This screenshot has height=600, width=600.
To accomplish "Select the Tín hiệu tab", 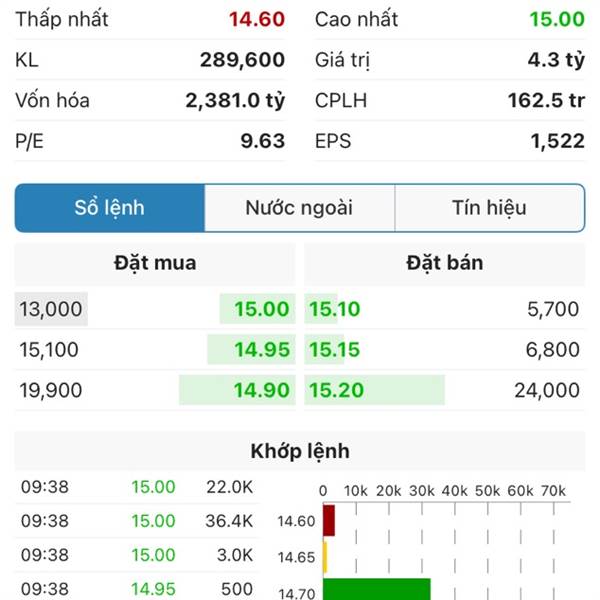I will [x=489, y=208].
